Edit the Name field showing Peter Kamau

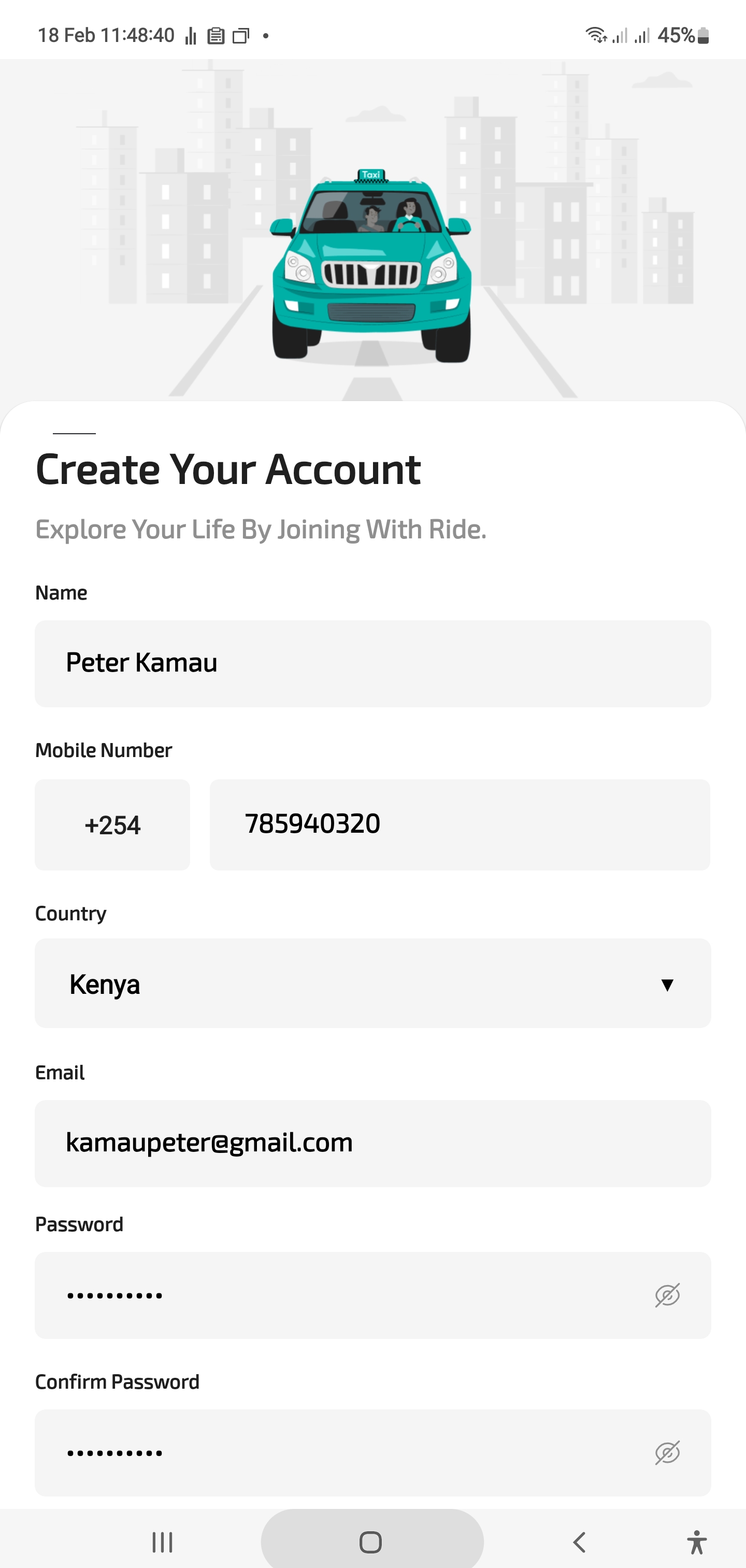point(372,663)
